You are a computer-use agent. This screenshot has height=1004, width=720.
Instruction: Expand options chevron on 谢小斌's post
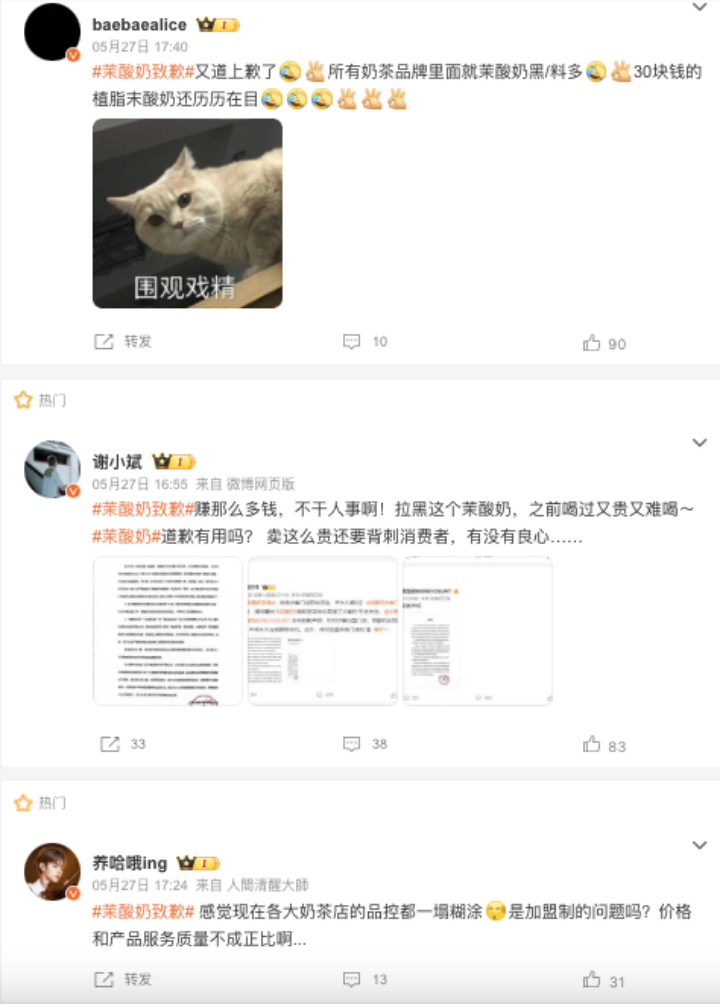(x=699, y=442)
